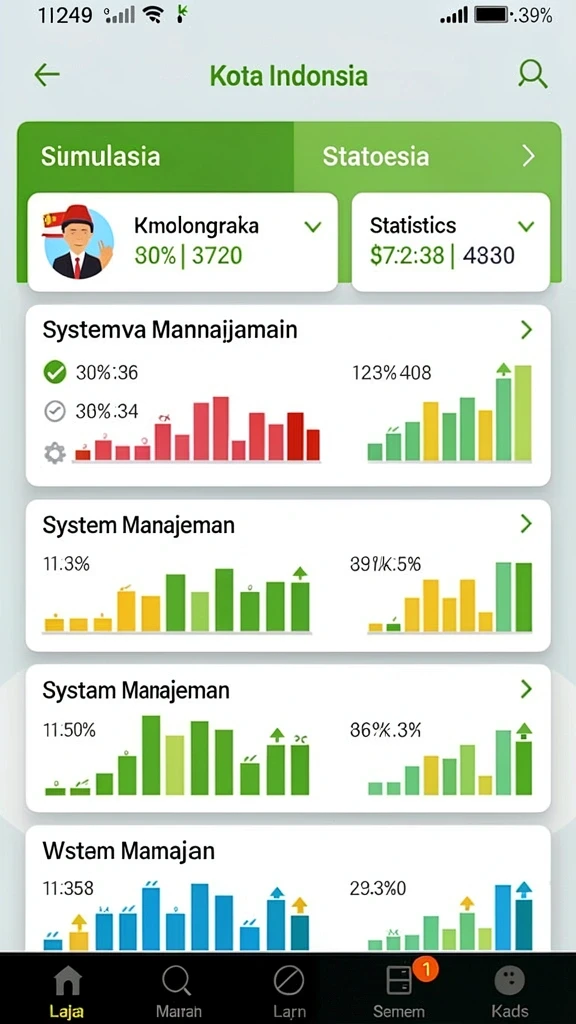This screenshot has height=1024, width=576.
Task: Open search in the top bar
Action: 532,74
